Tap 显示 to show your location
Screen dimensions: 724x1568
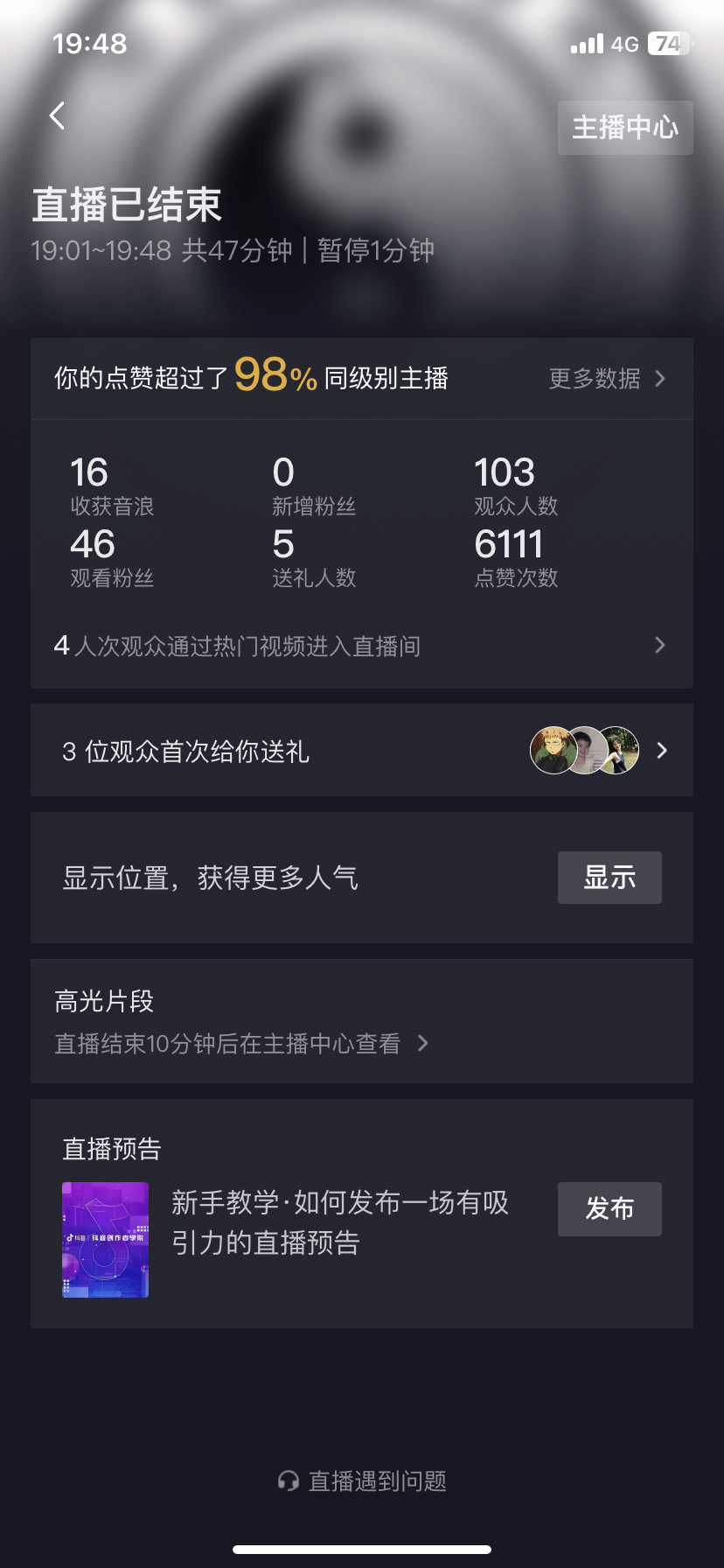click(x=609, y=878)
